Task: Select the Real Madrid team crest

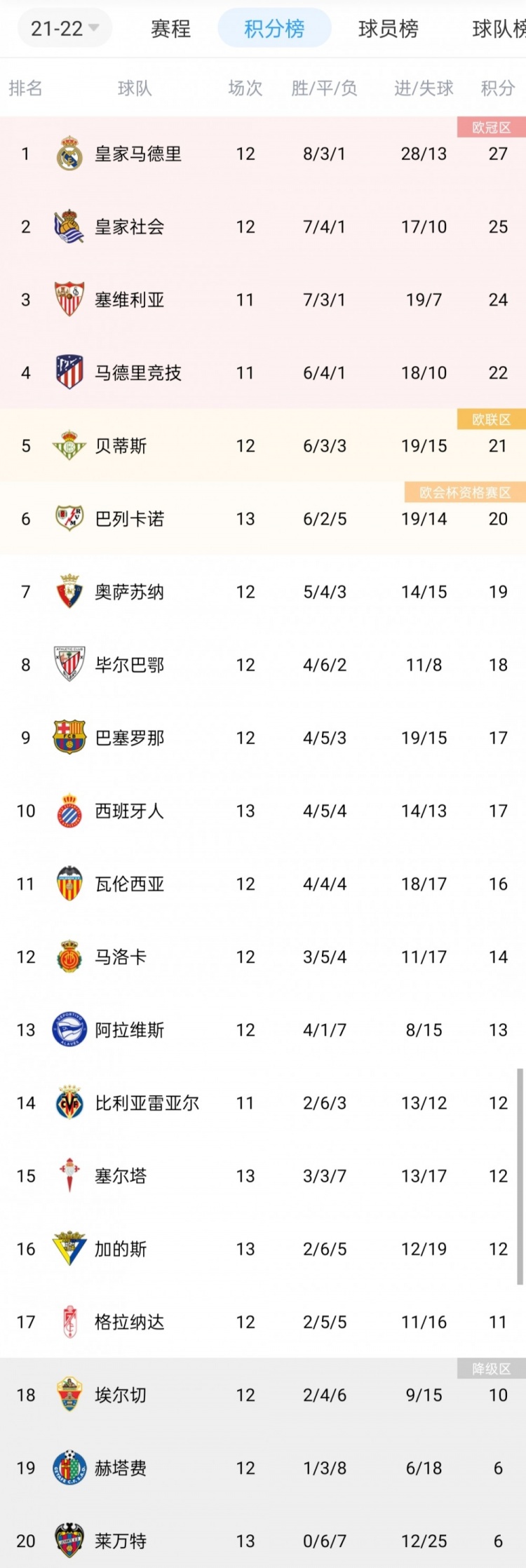Action: point(69,154)
